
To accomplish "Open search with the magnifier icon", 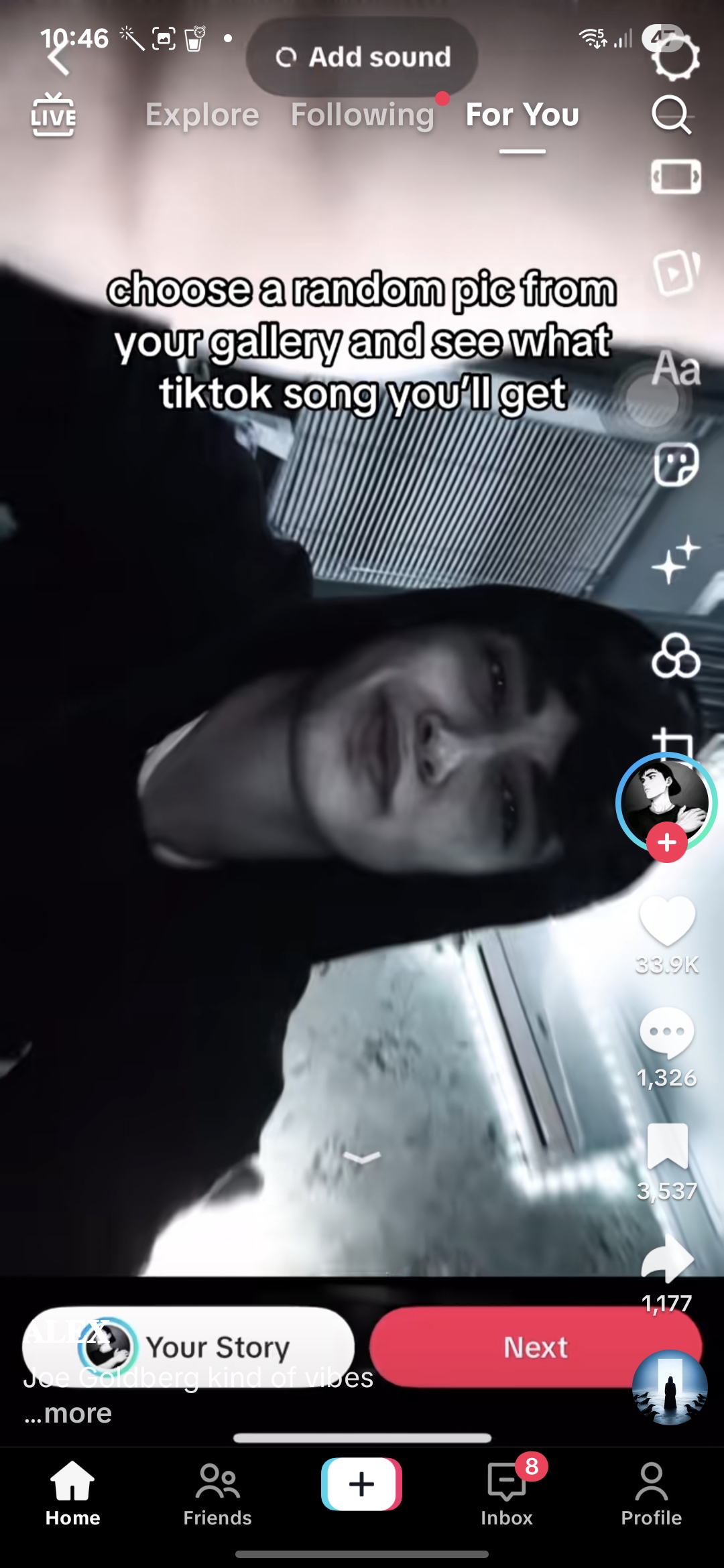I will click(x=671, y=115).
